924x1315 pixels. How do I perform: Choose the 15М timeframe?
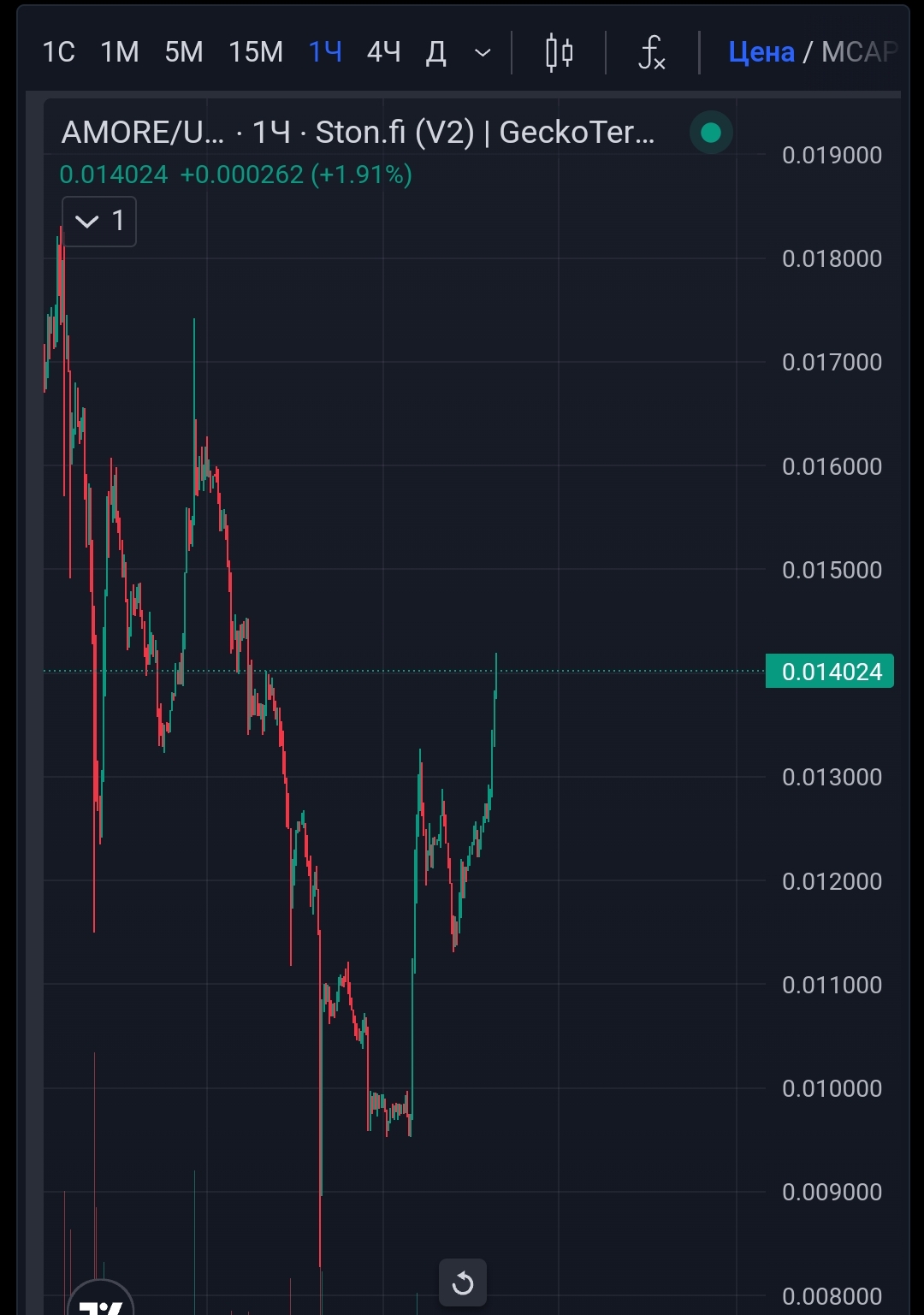pos(255,52)
